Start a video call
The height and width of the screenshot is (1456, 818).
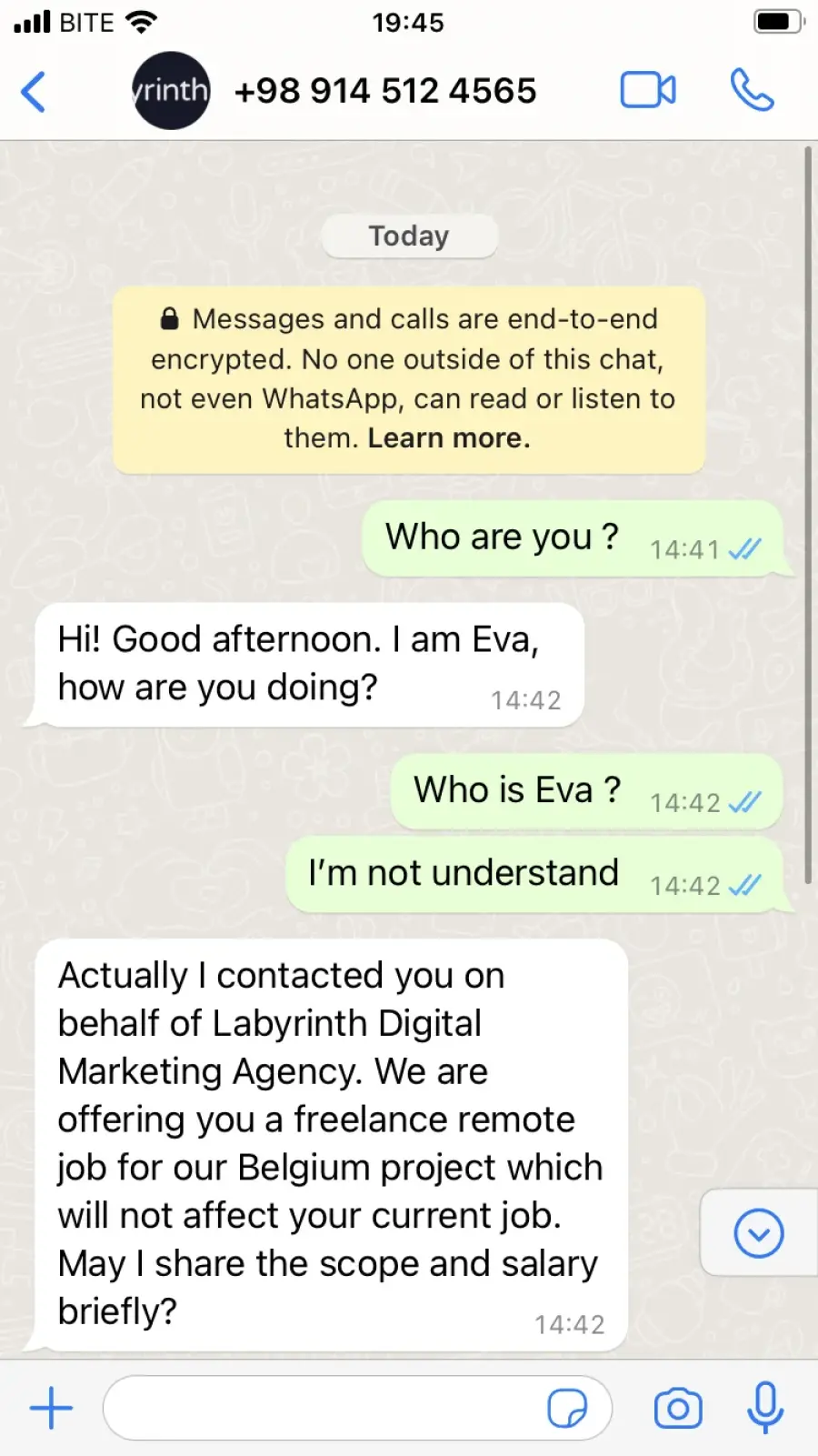648,90
